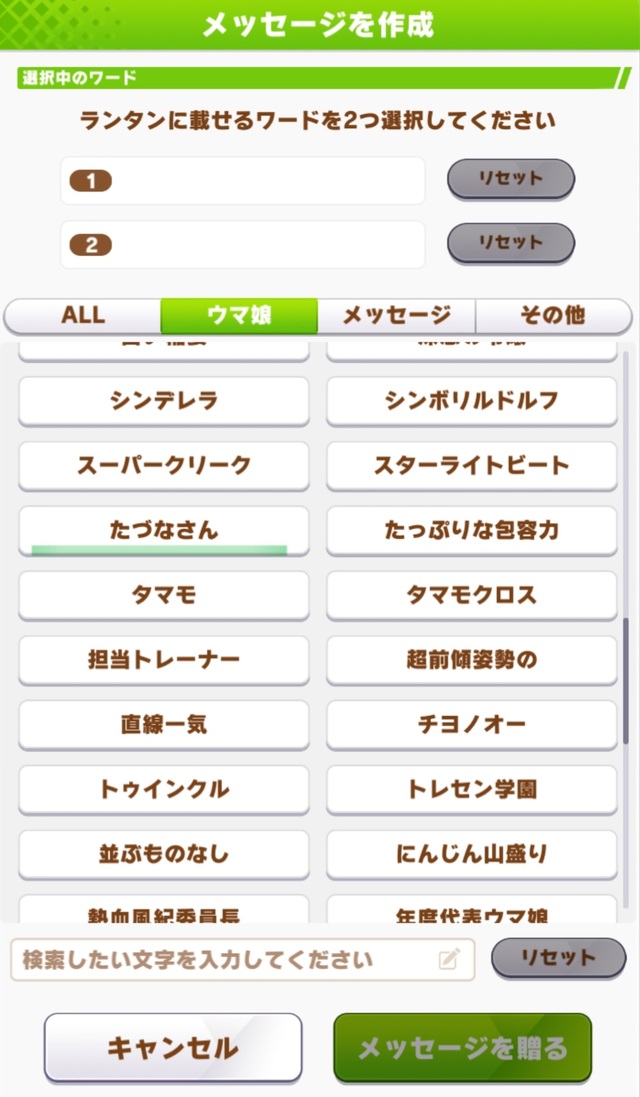Switch to the メッセージ tab
640x1097 pixels.
coord(396,315)
